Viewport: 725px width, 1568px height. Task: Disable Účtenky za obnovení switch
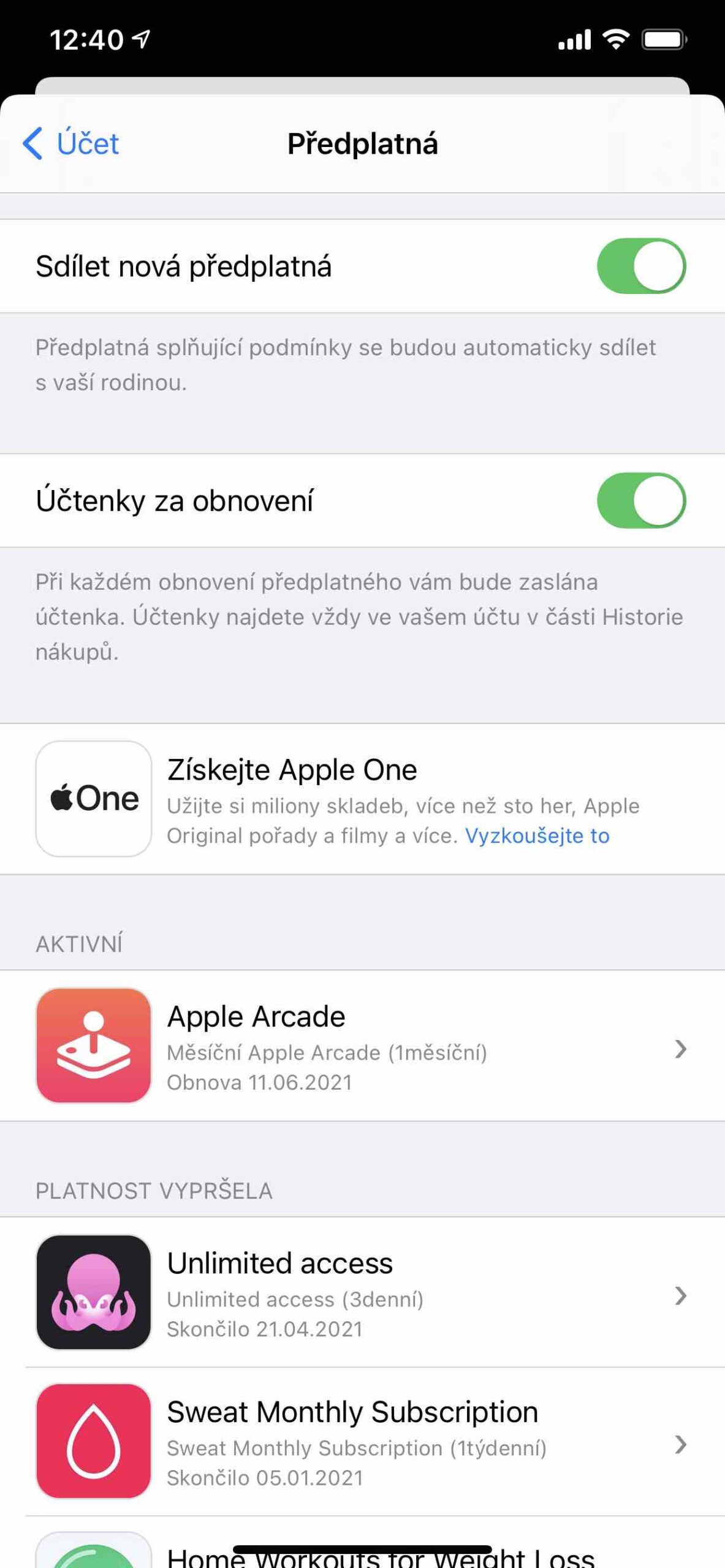(641, 500)
